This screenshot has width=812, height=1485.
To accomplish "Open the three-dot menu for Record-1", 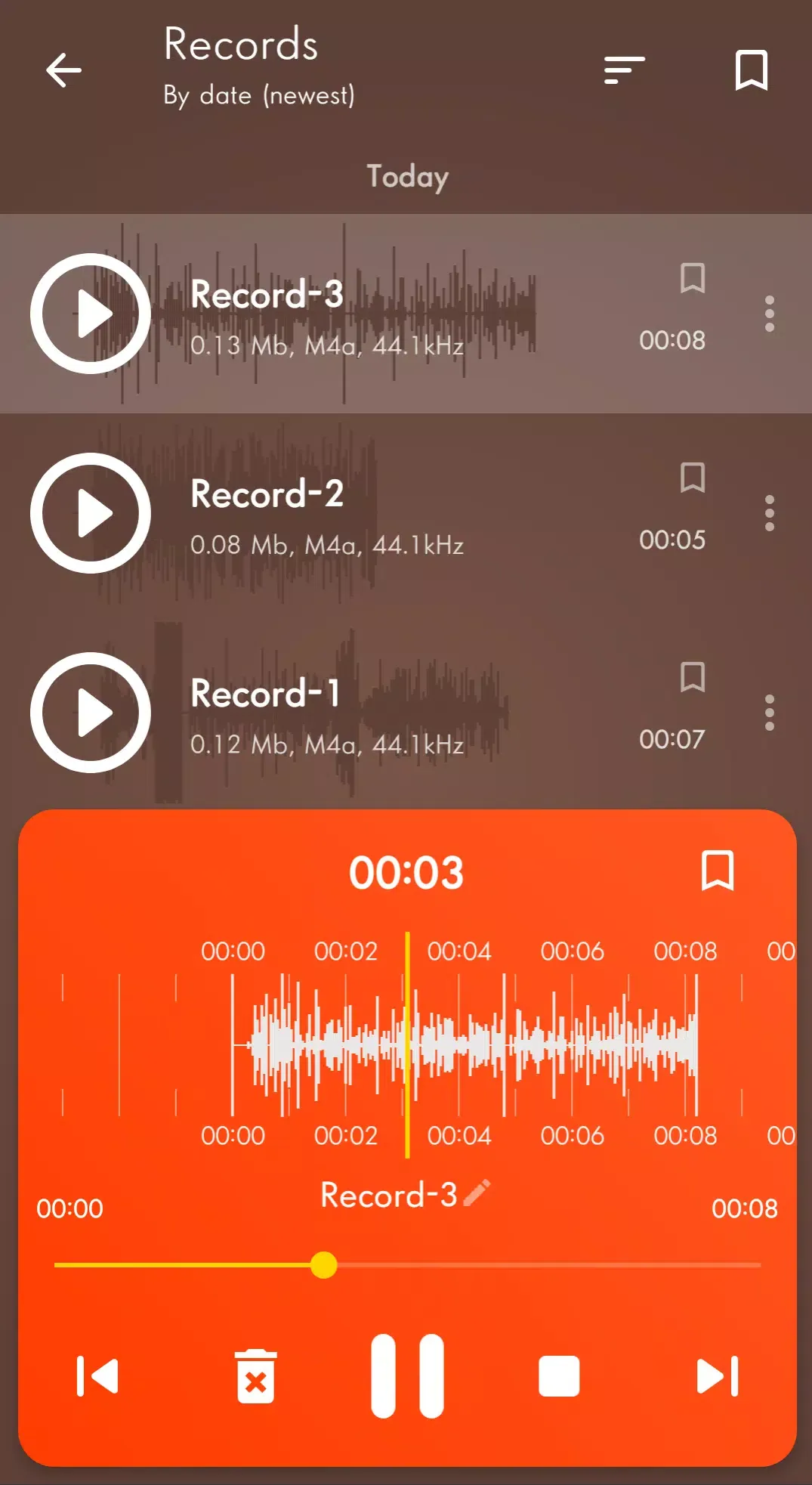I will 769,713.
